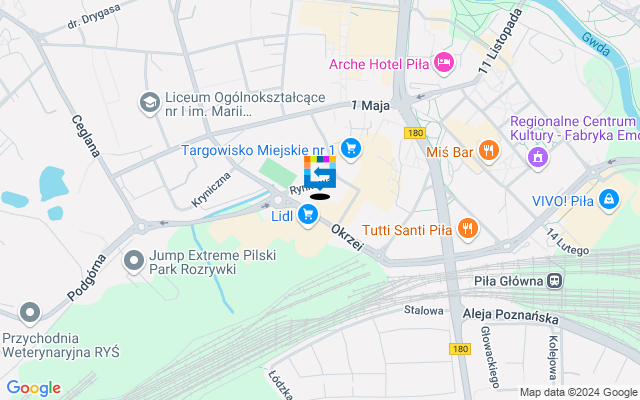Open Arche Hotel Piła marker

(445, 64)
